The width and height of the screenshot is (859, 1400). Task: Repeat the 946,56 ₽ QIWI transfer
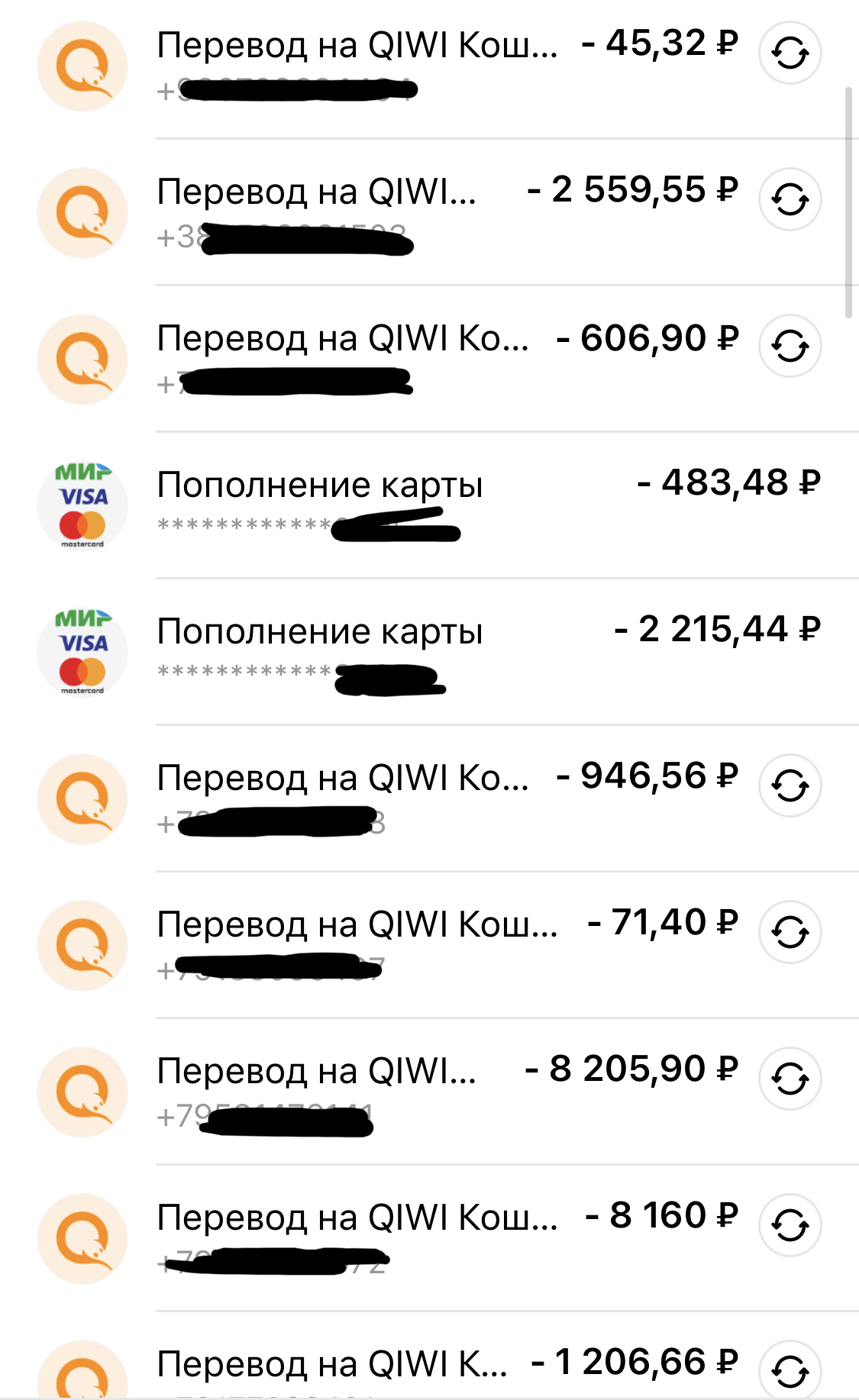[x=790, y=786]
